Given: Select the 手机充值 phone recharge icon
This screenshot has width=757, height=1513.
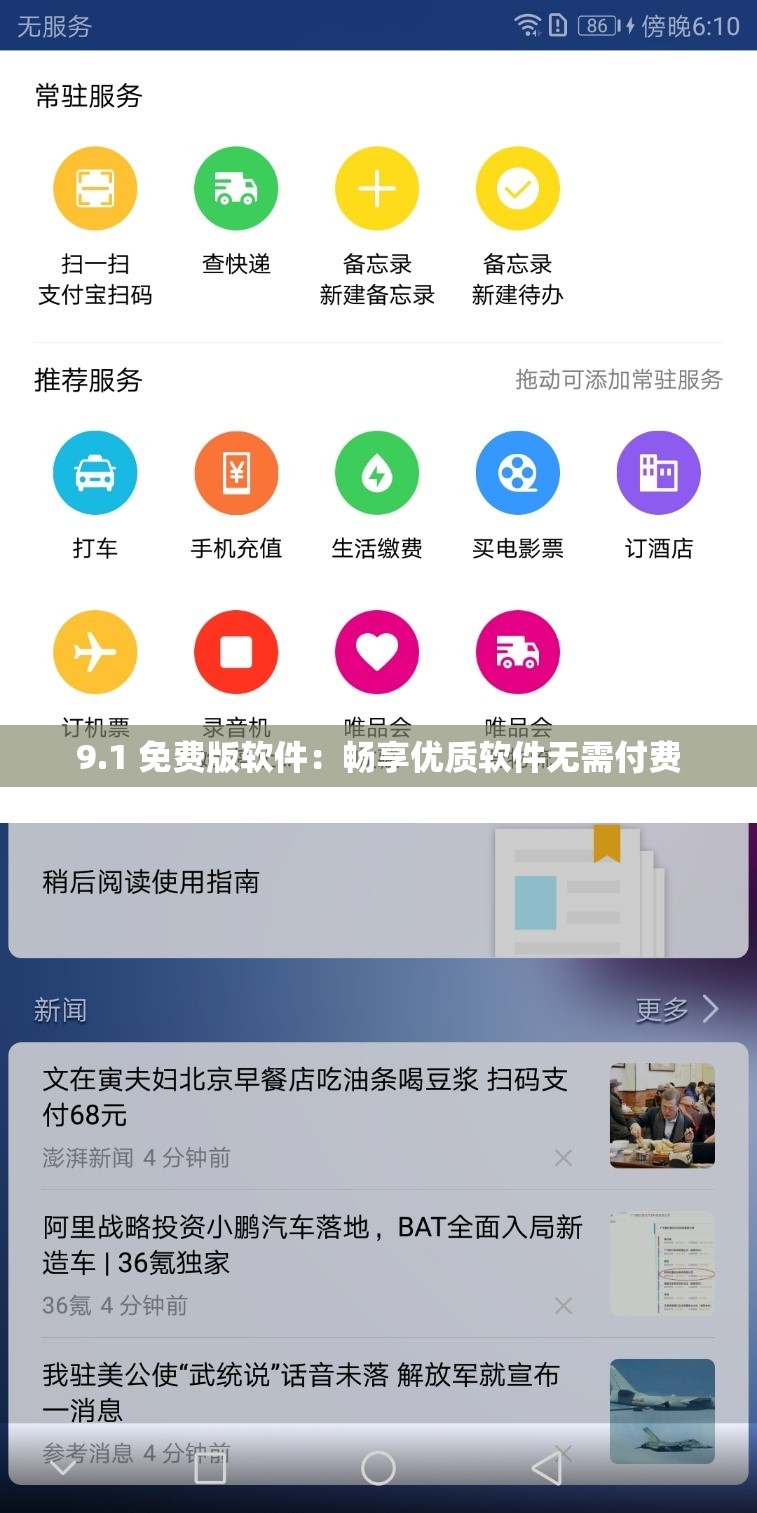Looking at the screenshot, I should click(x=236, y=472).
